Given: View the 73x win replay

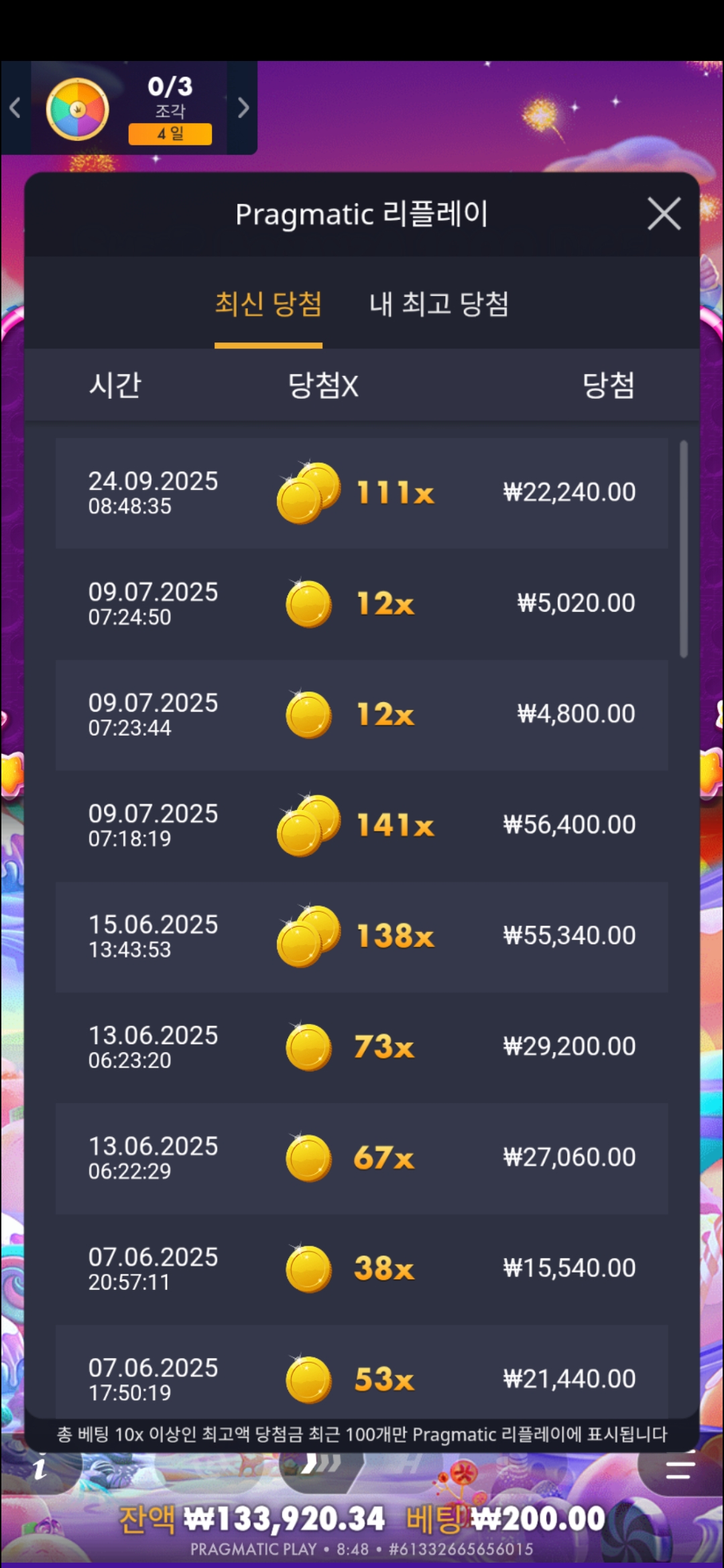Looking at the screenshot, I should pos(362,1047).
